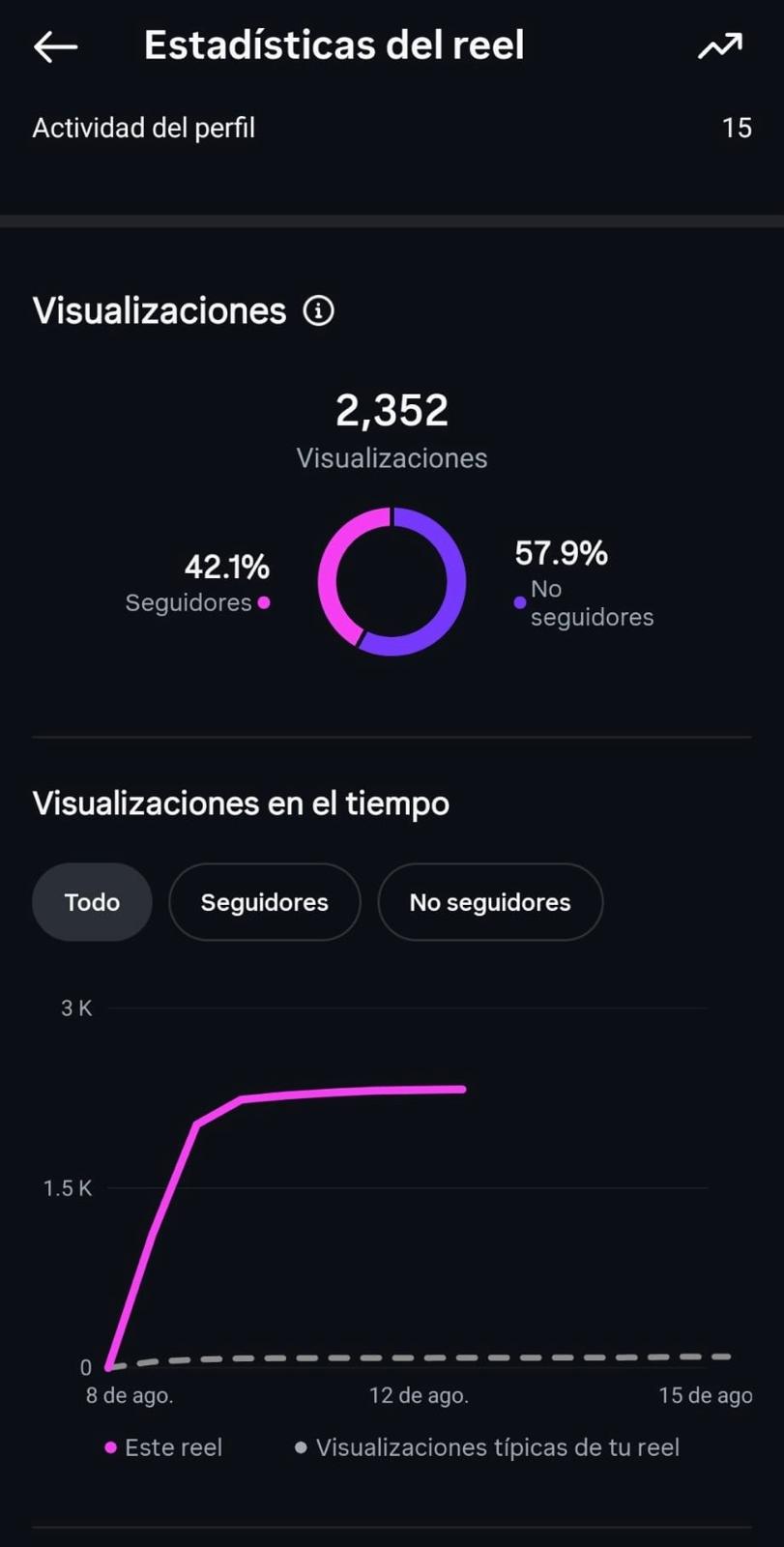Select the Todo filter chip
Viewport: 784px width, 1547px height.
[x=92, y=902]
